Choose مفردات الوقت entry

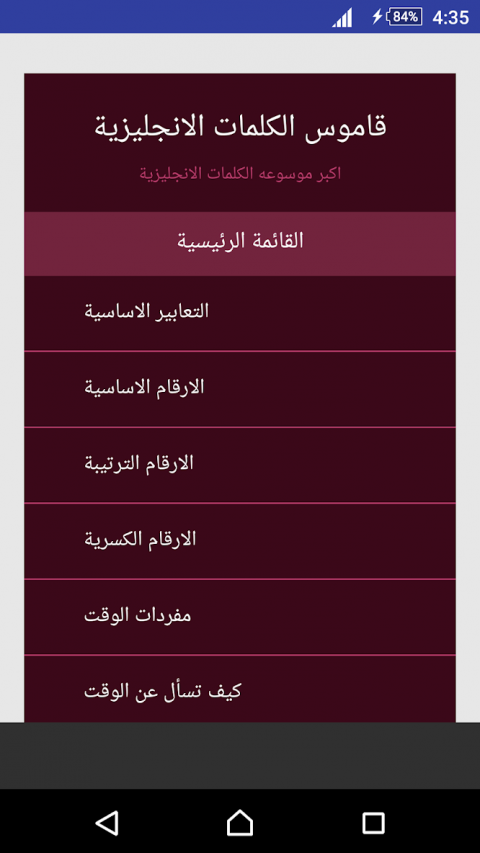pos(239,617)
